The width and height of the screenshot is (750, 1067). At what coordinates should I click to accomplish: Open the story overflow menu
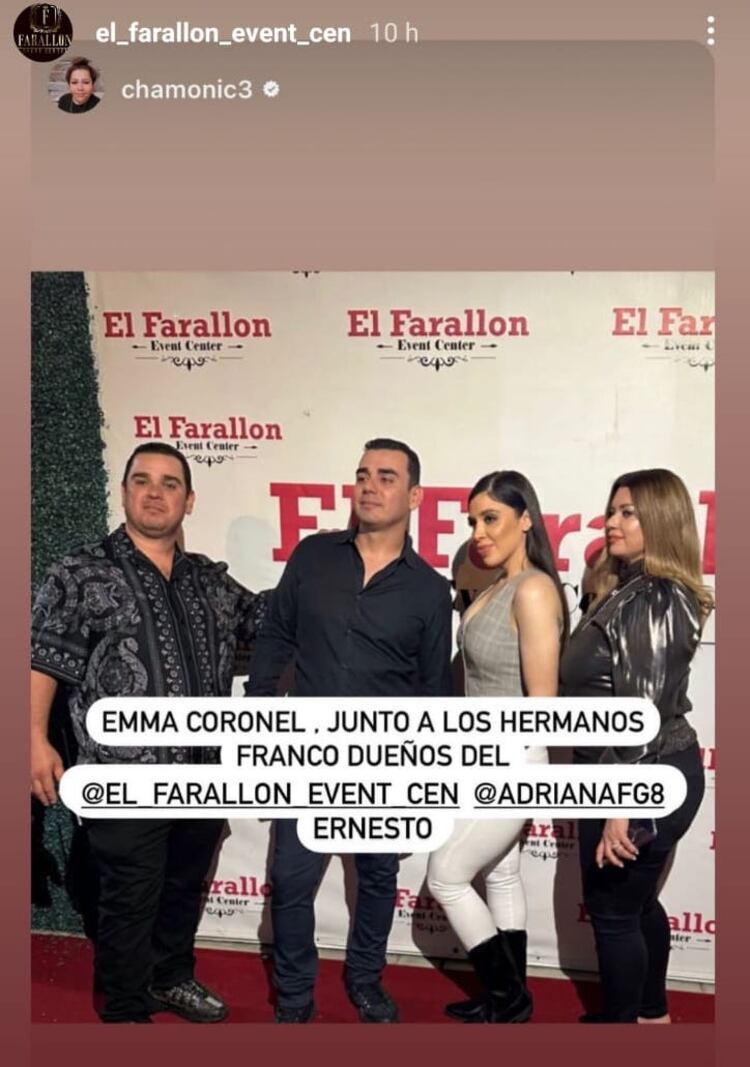click(710, 31)
